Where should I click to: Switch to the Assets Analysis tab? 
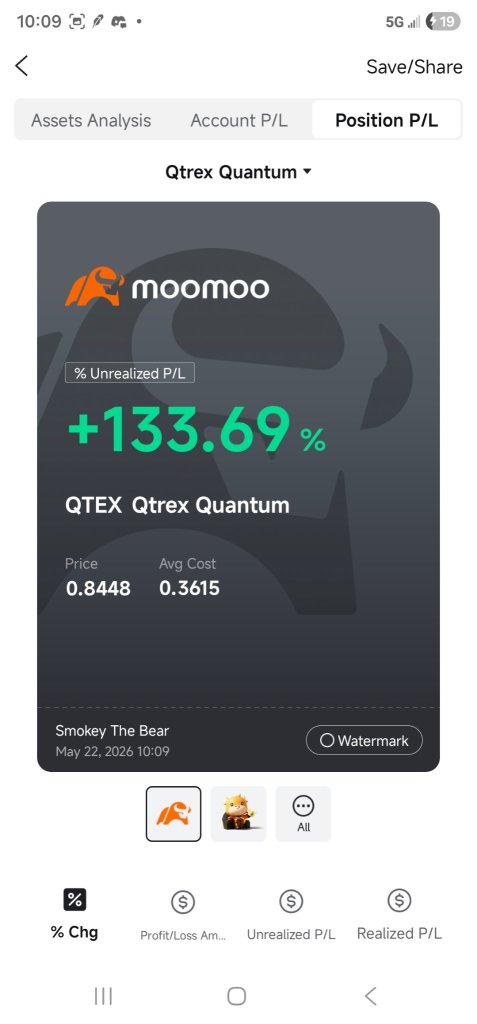coord(91,120)
